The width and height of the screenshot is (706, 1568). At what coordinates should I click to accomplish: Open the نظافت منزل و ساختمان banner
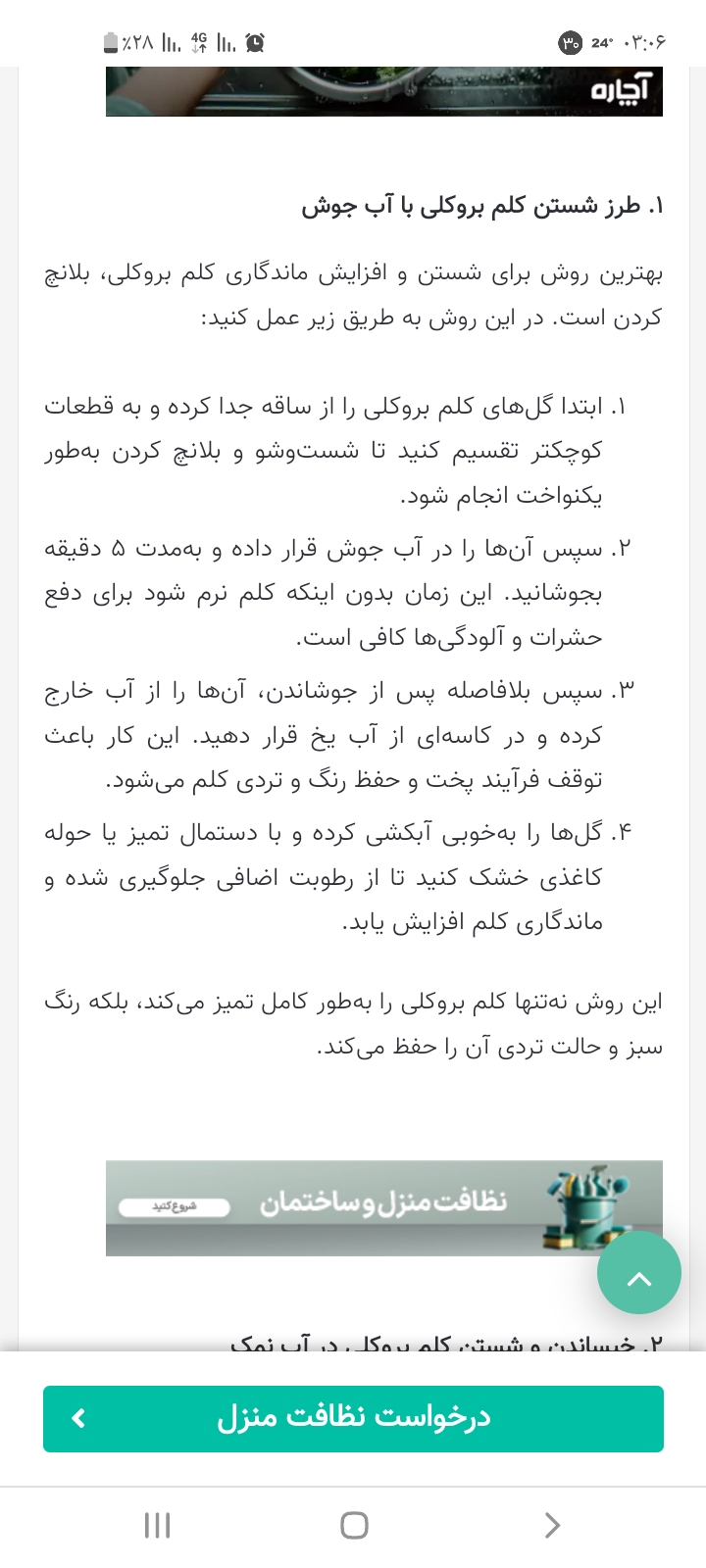pyautogui.click(x=384, y=1207)
